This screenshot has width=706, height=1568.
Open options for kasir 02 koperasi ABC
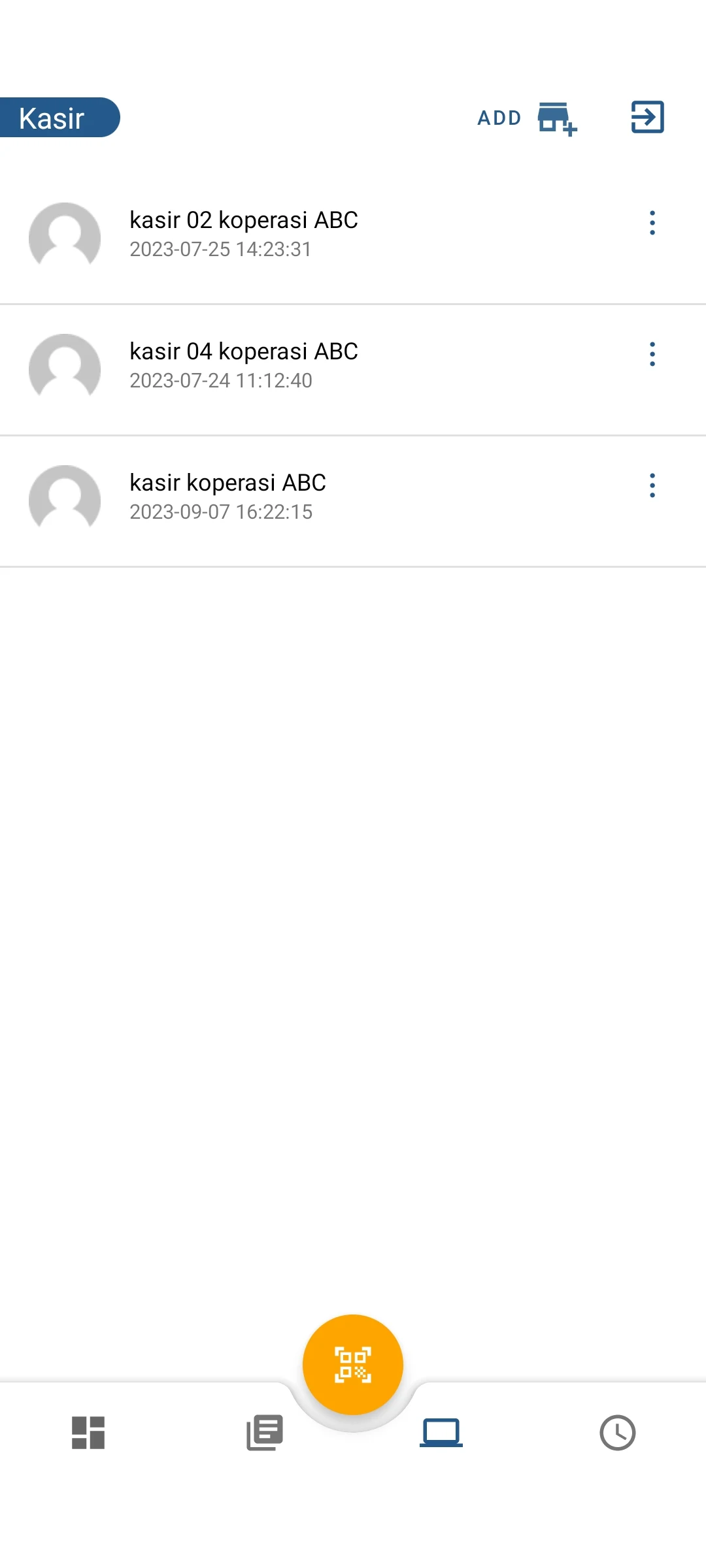click(652, 223)
